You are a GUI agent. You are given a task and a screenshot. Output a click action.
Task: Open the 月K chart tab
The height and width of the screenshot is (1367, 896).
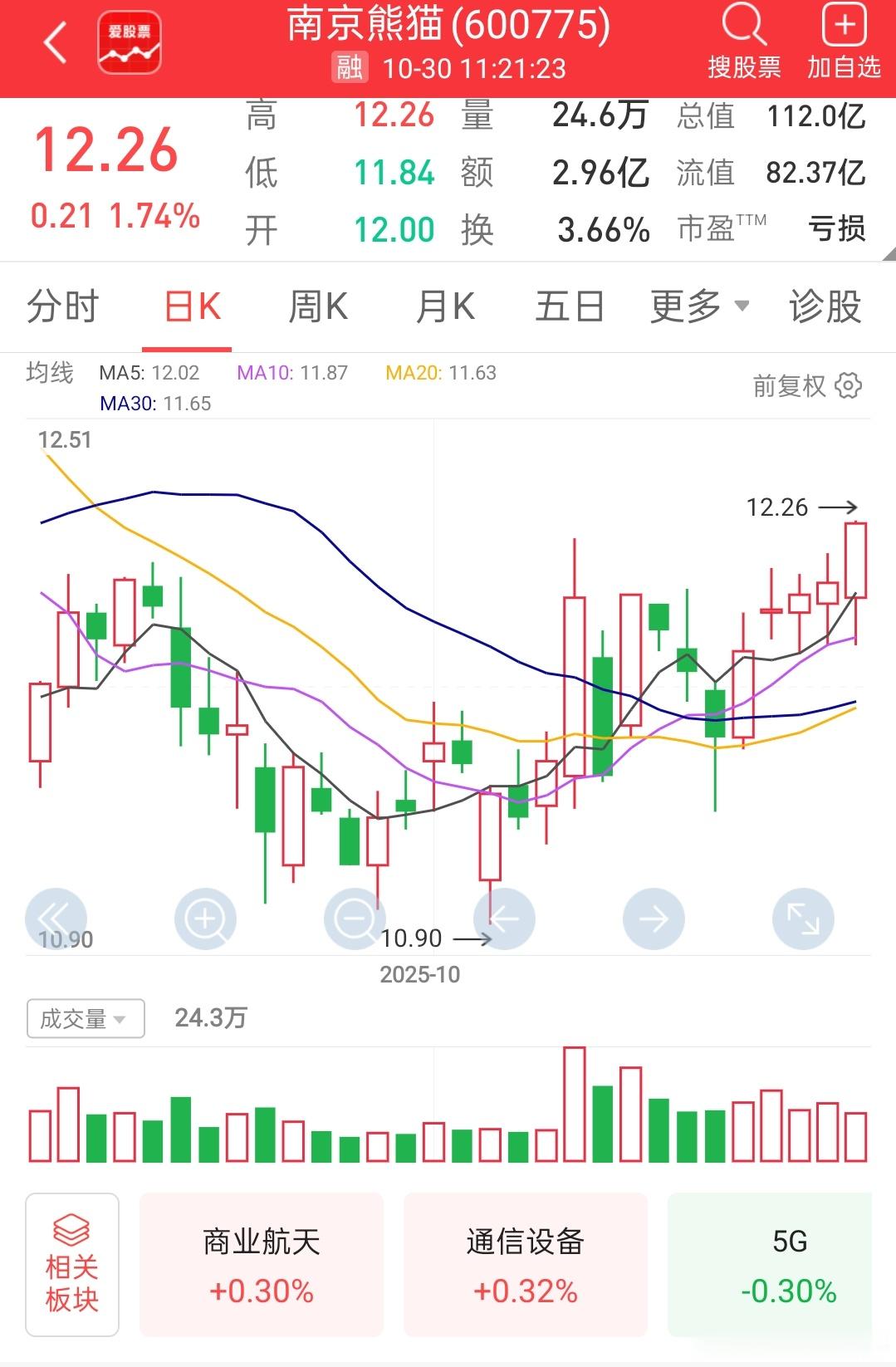pyautogui.click(x=445, y=306)
